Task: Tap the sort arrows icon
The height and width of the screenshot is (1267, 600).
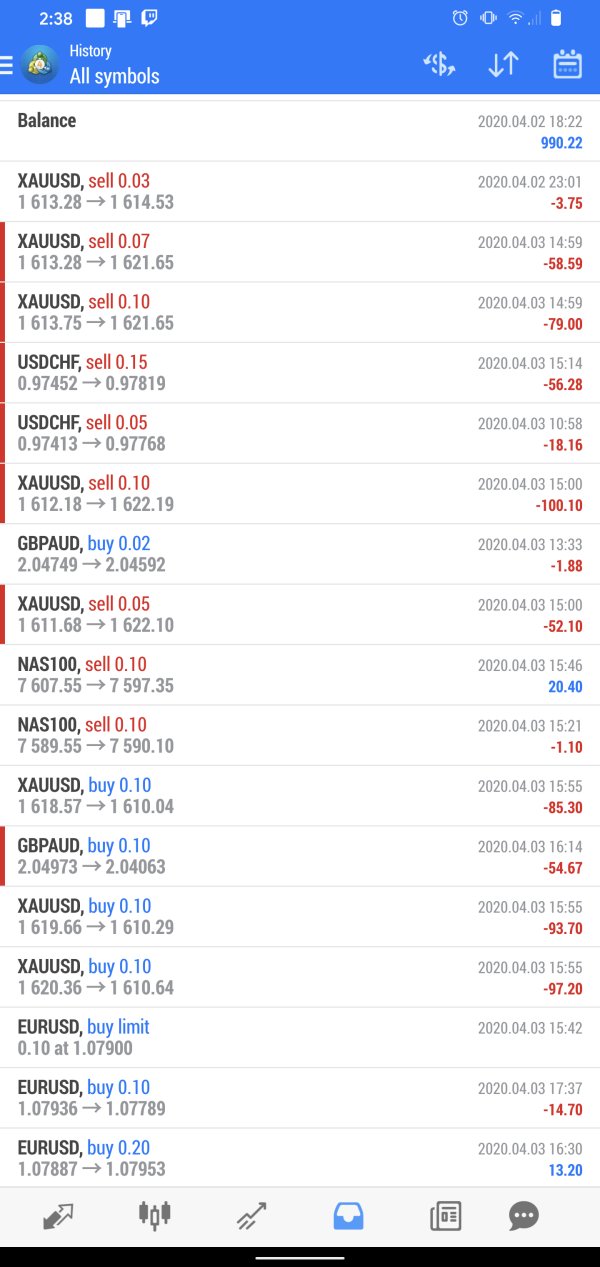Action: pos(503,65)
